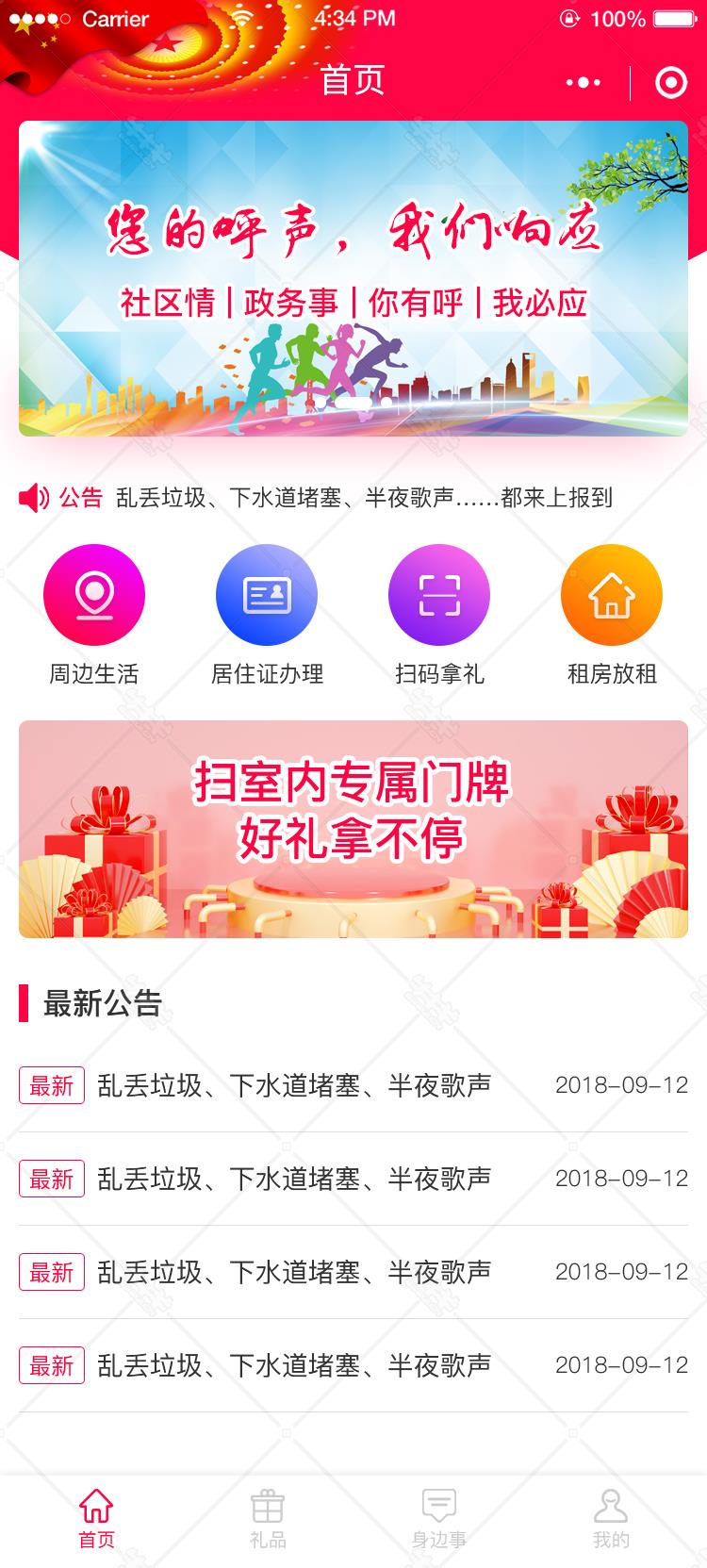707x1568 pixels.
Task: Select the 首页 tab
Action: point(96,1519)
